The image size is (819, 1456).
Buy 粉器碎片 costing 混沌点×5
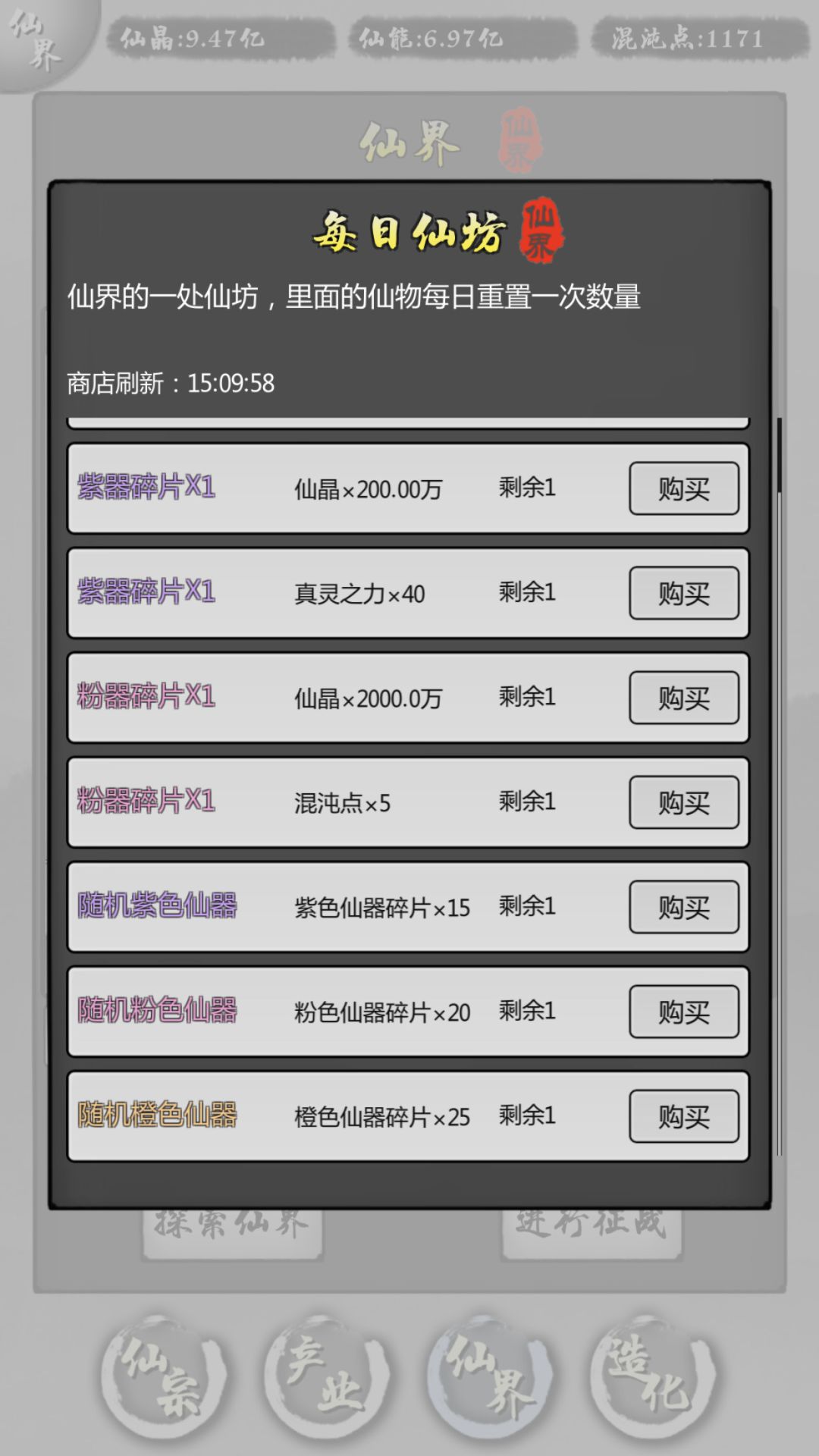tap(683, 802)
